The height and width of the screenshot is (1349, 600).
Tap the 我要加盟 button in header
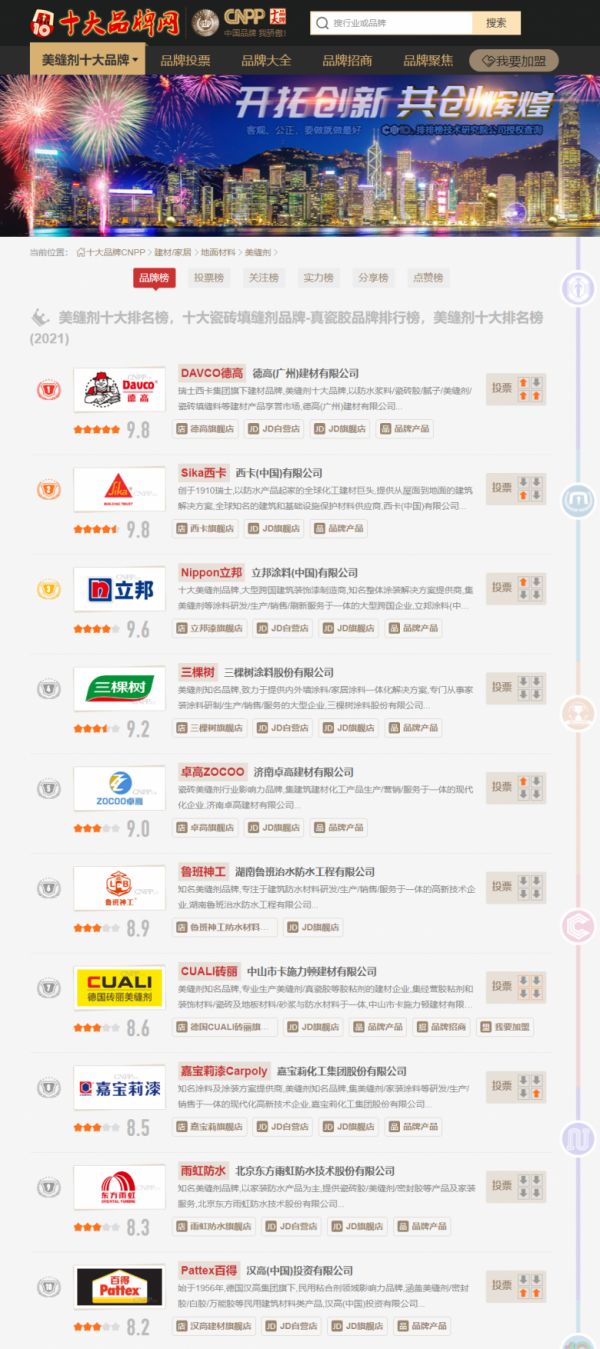click(x=514, y=60)
